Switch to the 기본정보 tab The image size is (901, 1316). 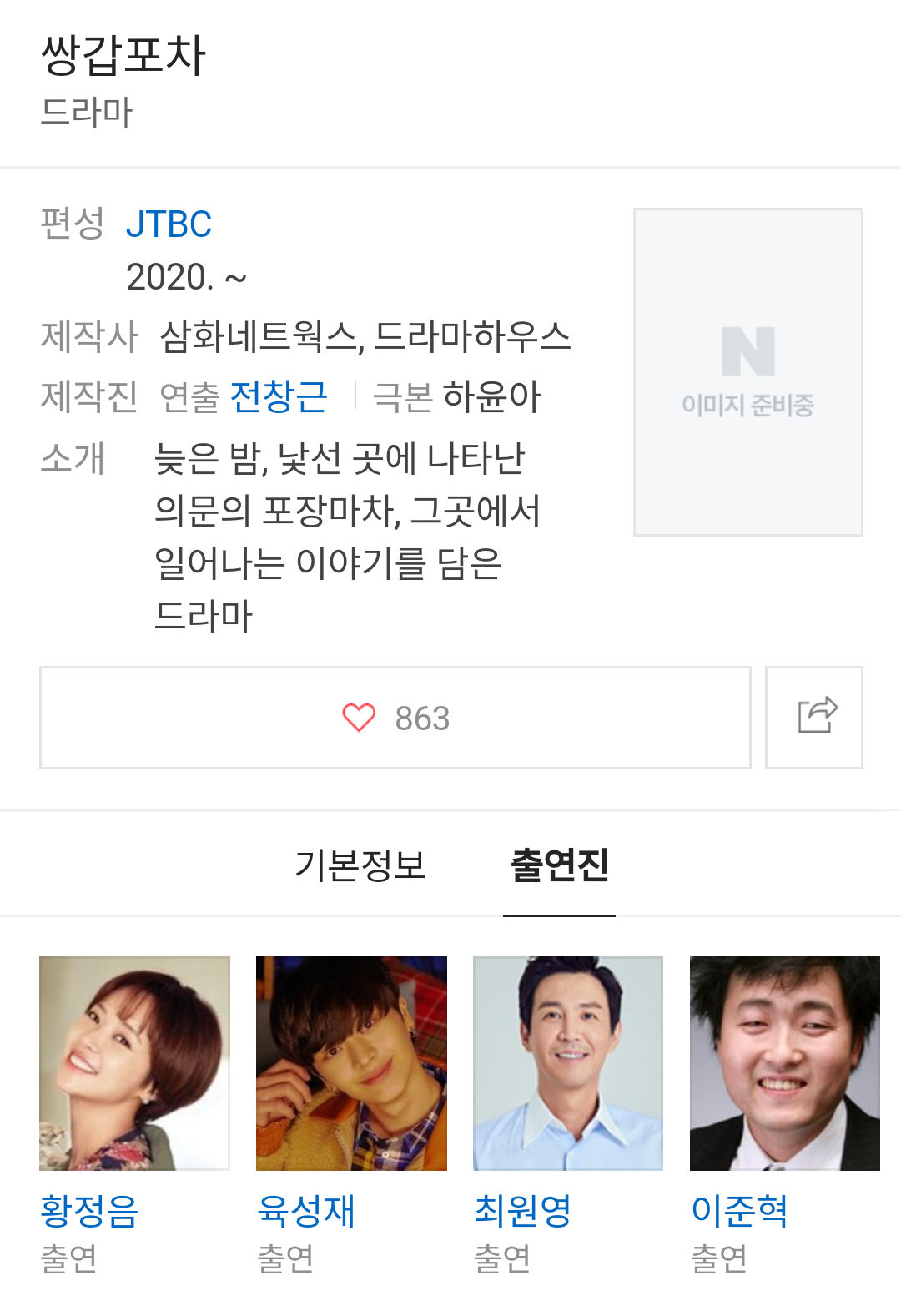pyautogui.click(x=361, y=866)
